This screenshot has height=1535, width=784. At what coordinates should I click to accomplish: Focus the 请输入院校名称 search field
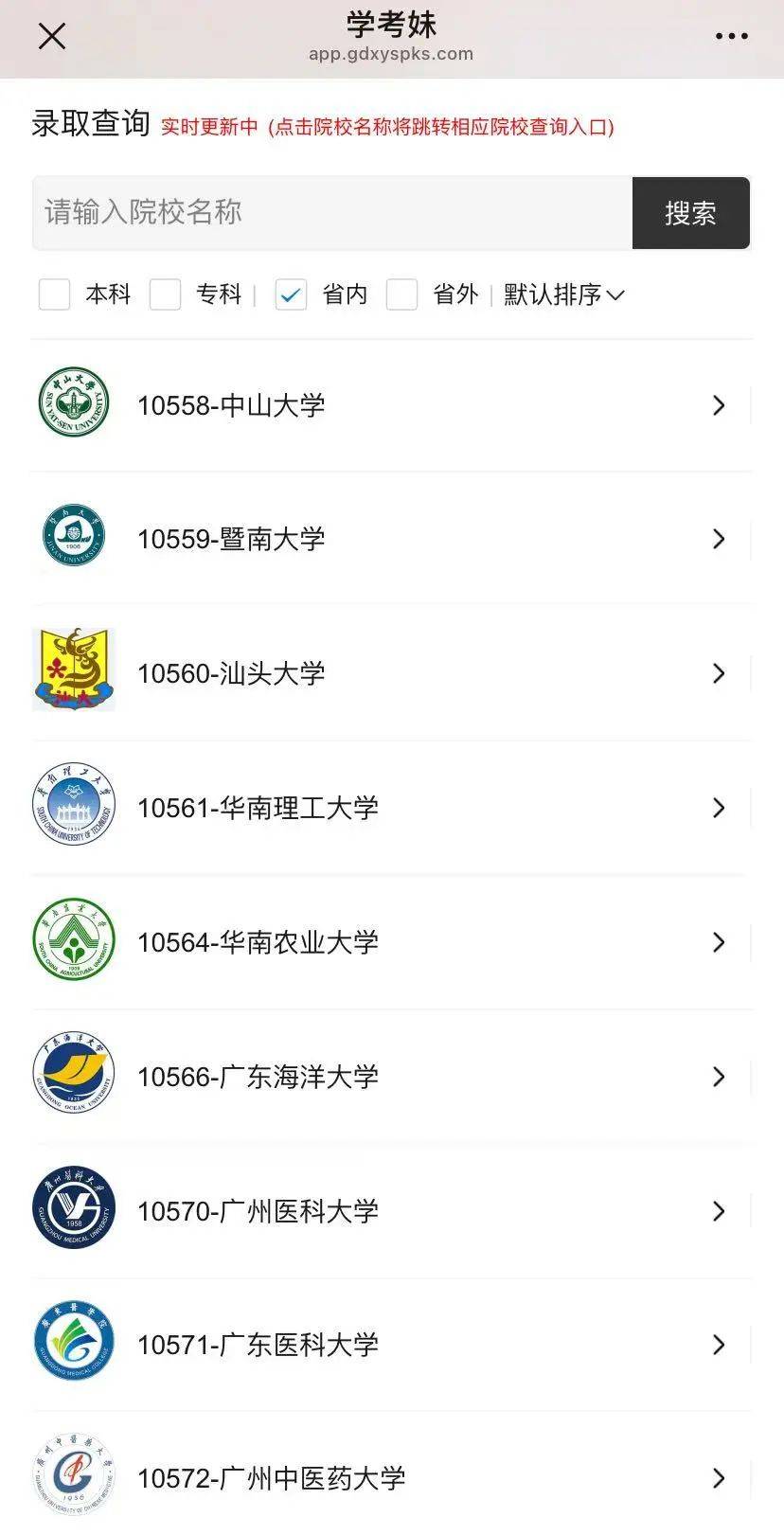coord(332,213)
